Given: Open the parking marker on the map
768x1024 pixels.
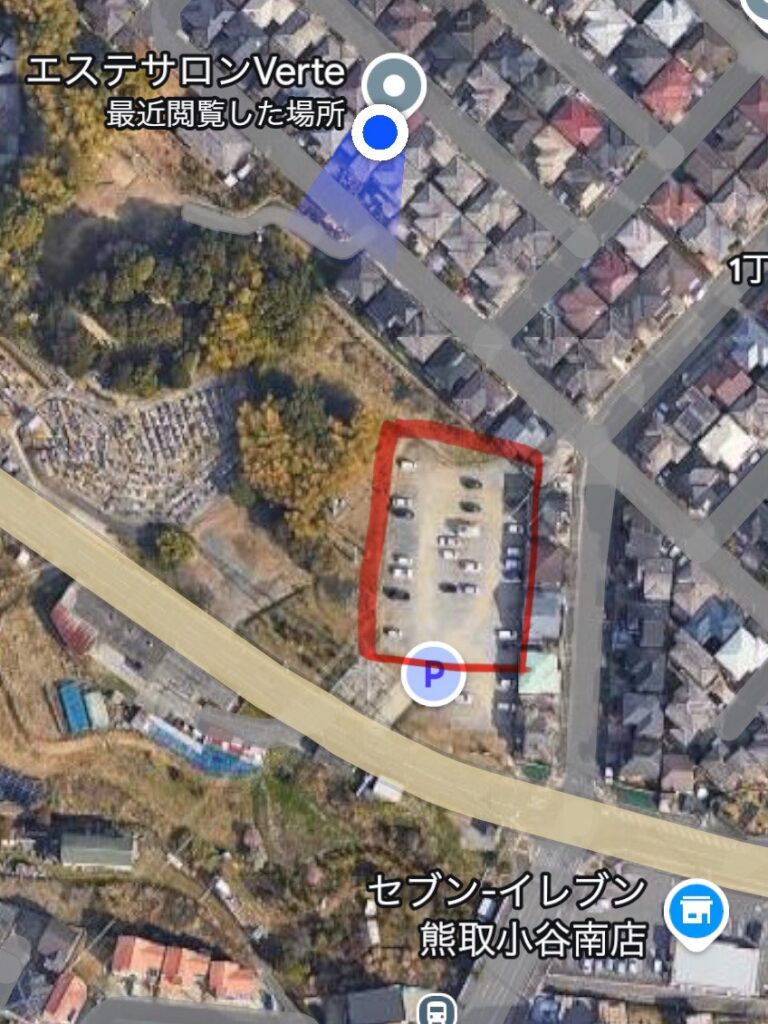Looking at the screenshot, I should tap(433, 675).
